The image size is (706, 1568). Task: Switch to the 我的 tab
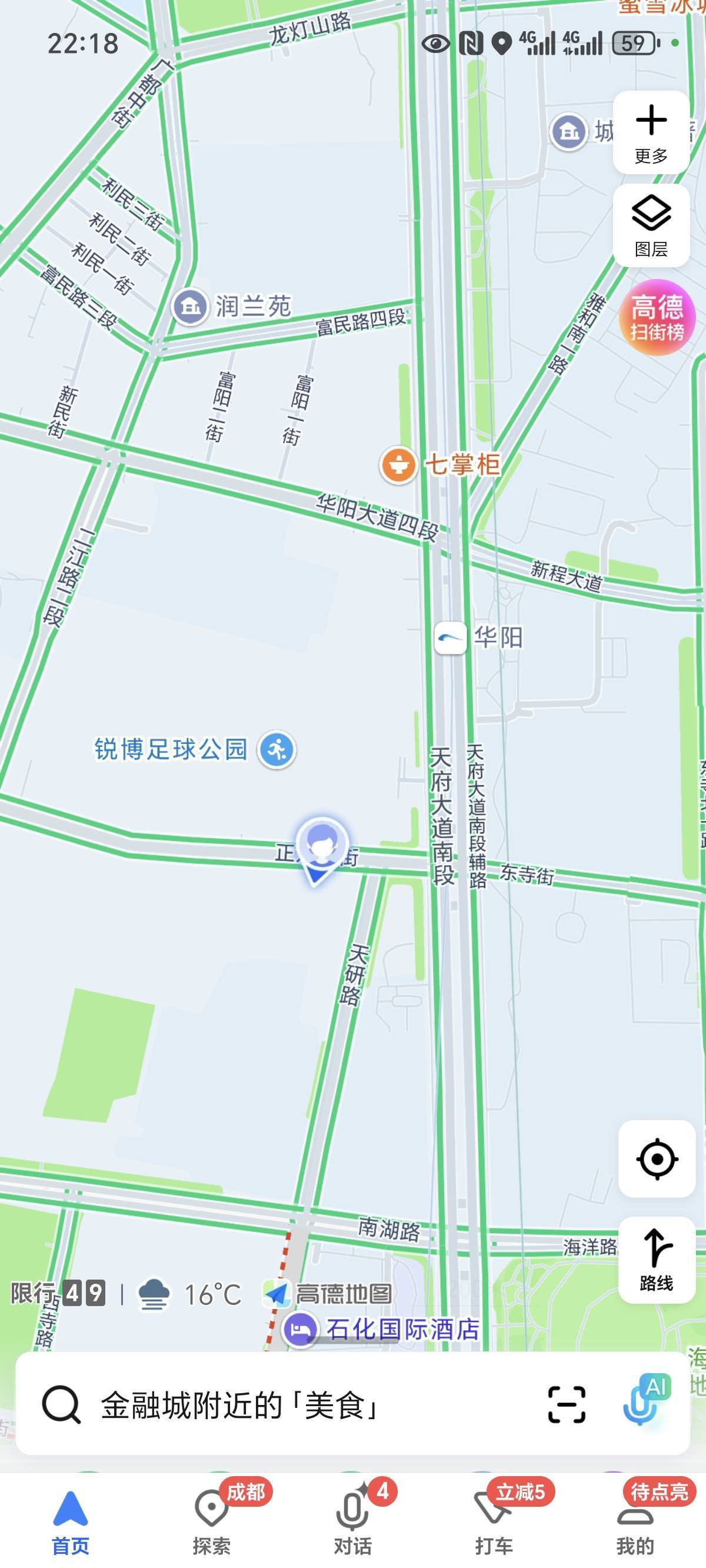click(x=635, y=1523)
